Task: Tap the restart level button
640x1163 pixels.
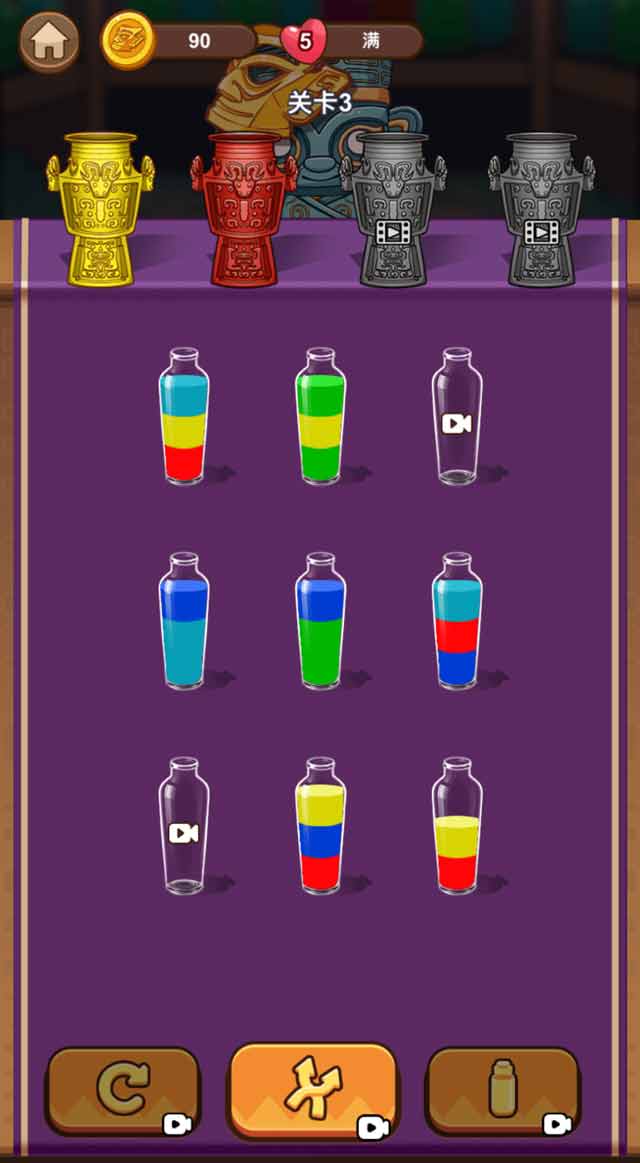Action: tap(123, 1090)
